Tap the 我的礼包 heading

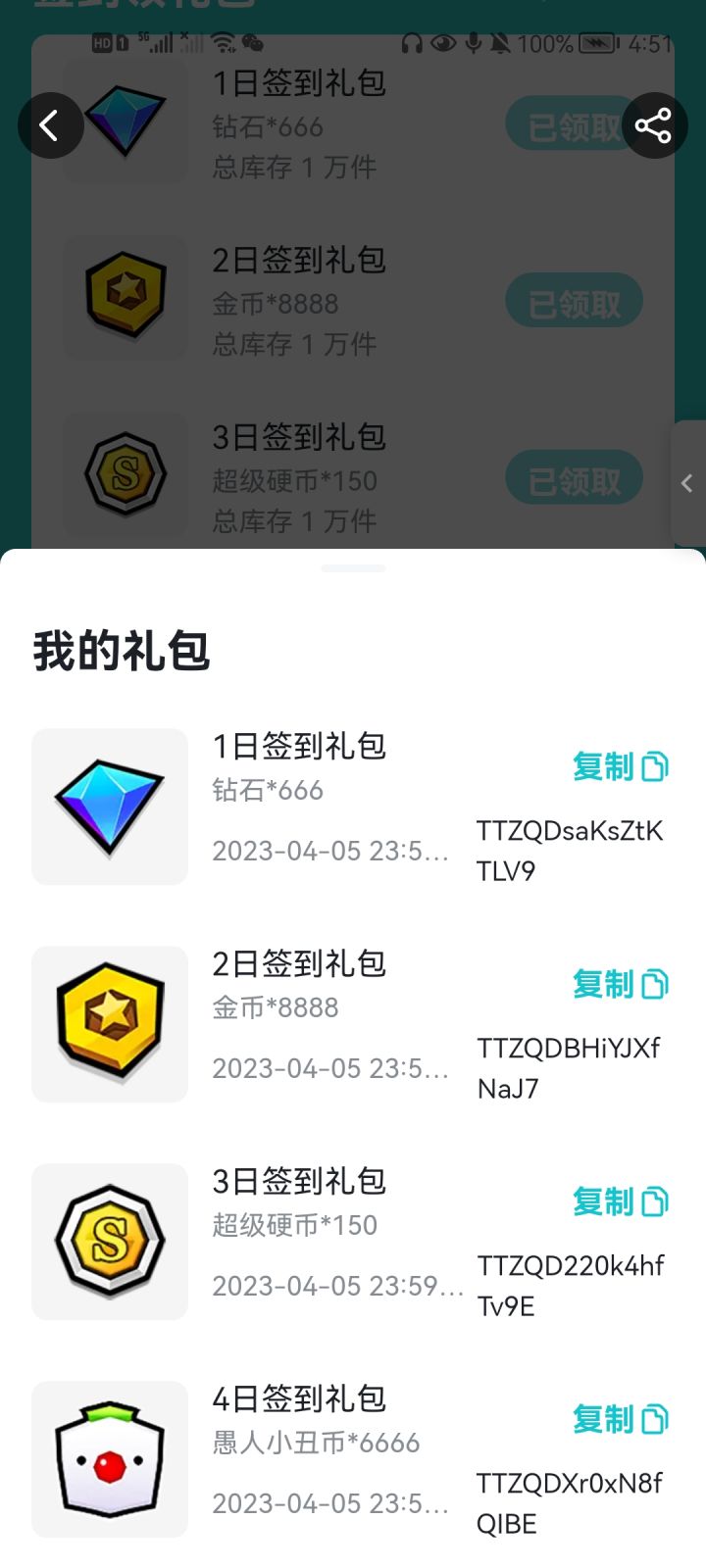click(x=120, y=650)
